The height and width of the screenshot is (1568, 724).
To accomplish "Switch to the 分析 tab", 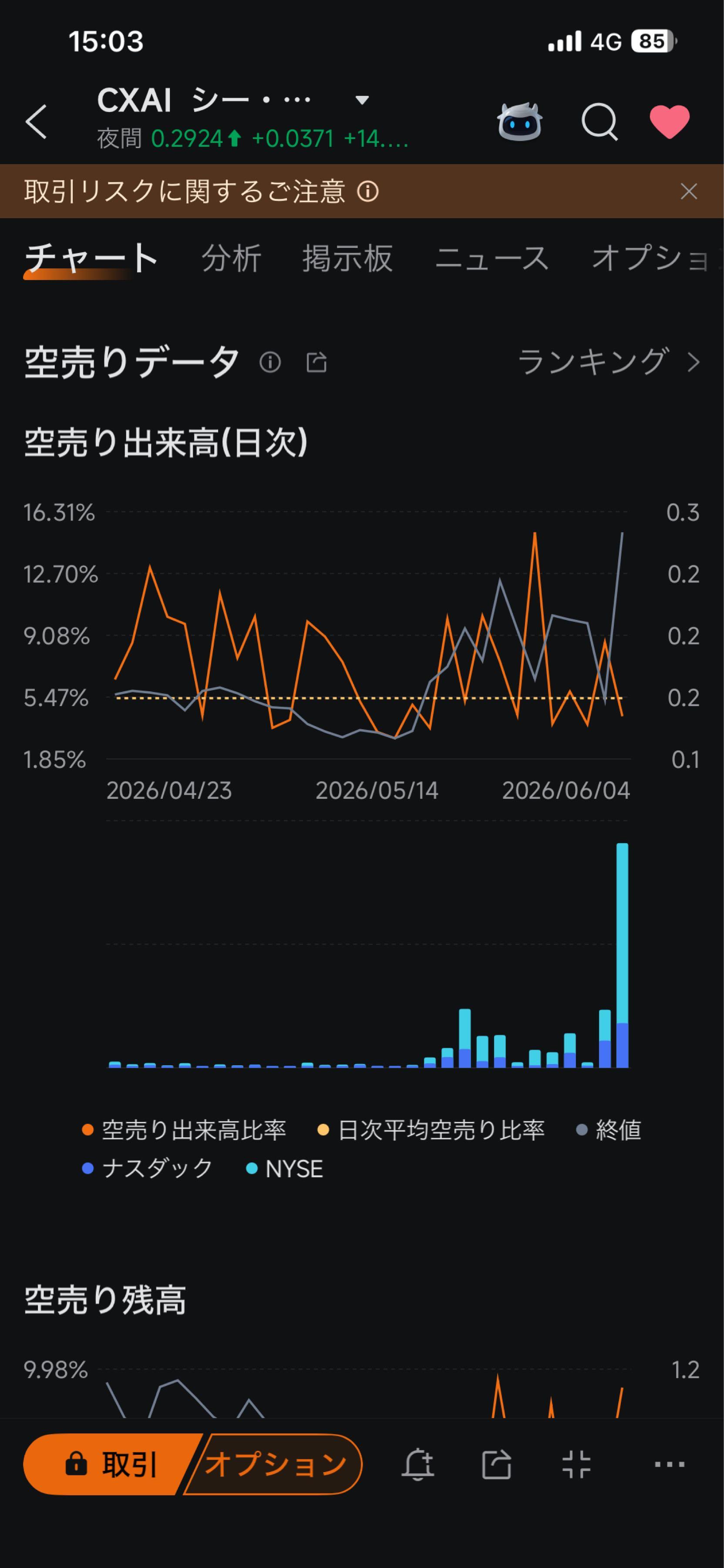I will tap(231, 258).
